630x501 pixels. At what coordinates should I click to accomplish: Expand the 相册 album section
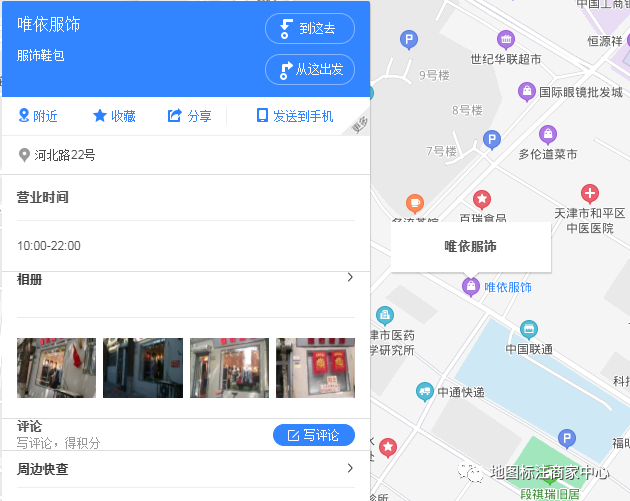(x=349, y=278)
